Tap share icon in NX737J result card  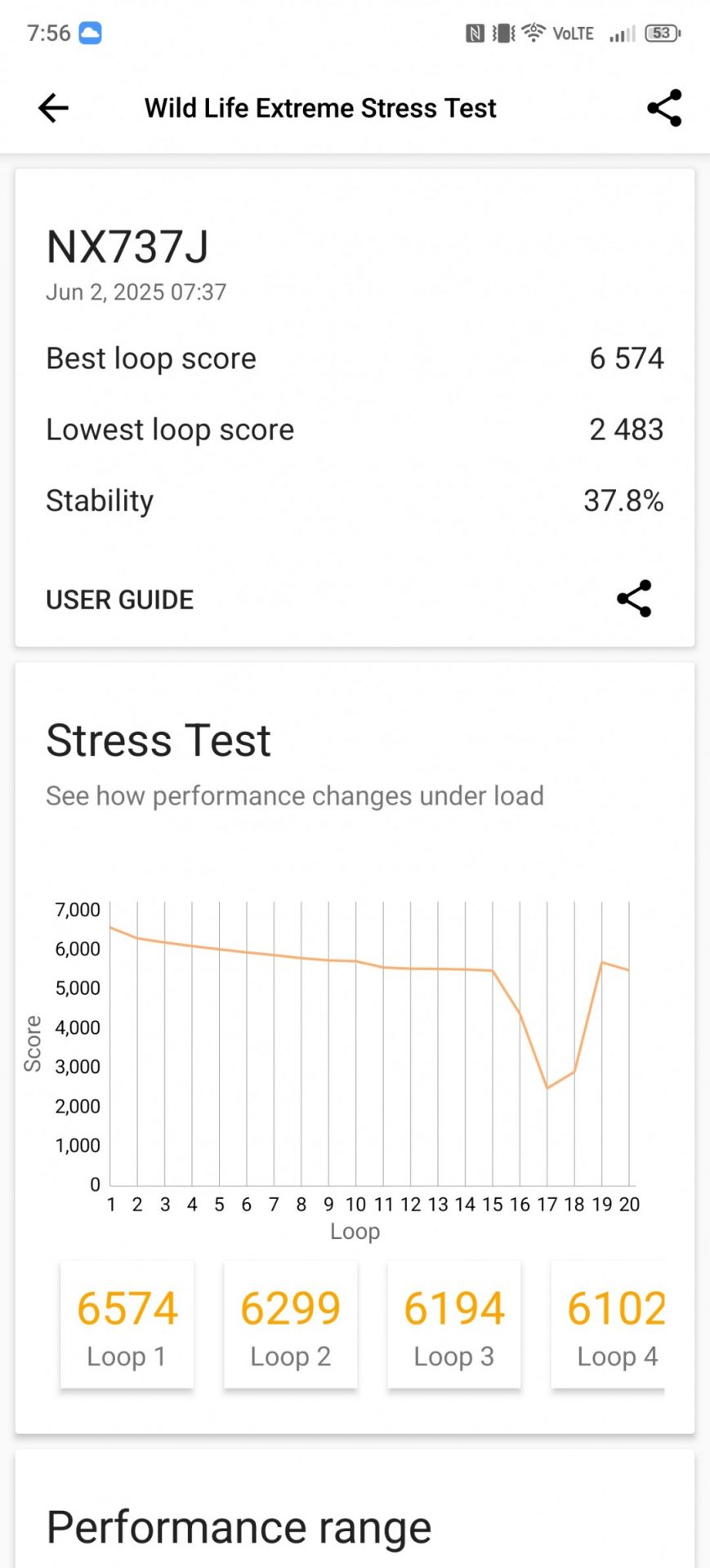click(634, 599)
